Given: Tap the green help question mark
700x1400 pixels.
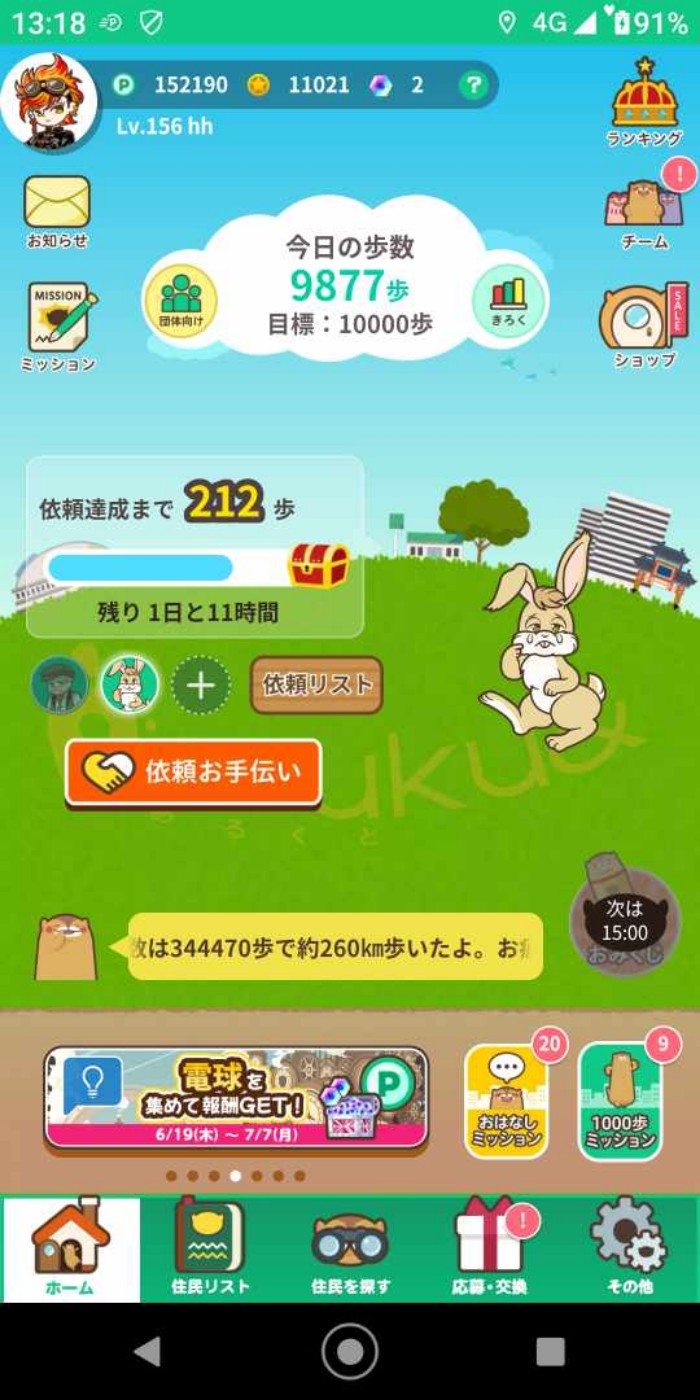Looking at the screenshot, I should pos(473,85).
